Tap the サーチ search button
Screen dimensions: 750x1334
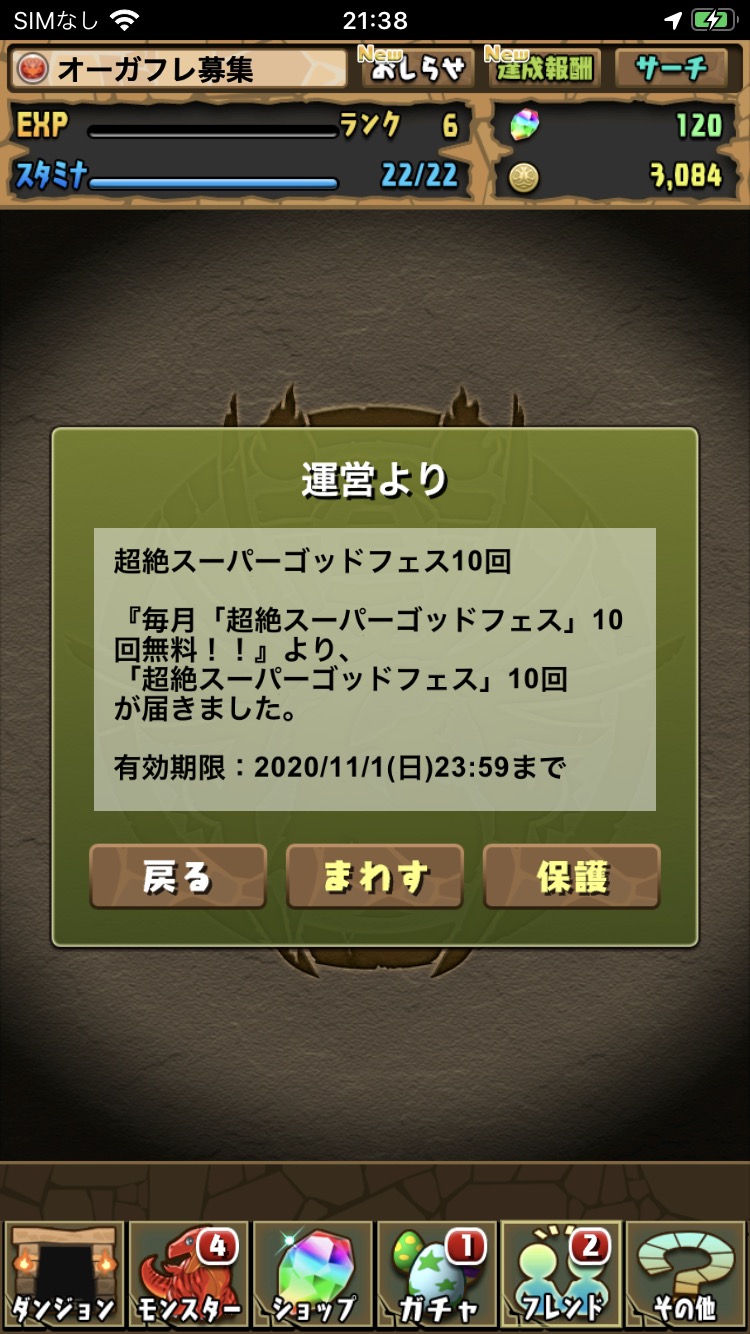pos(671,68)
